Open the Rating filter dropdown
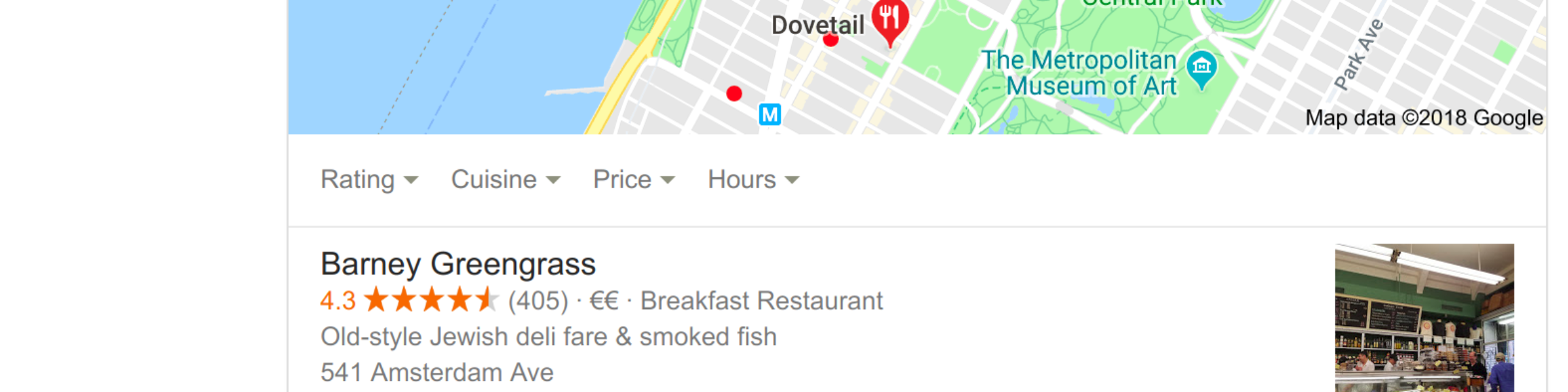Screen dimensions: 1568x392 [x=368, y=180]
